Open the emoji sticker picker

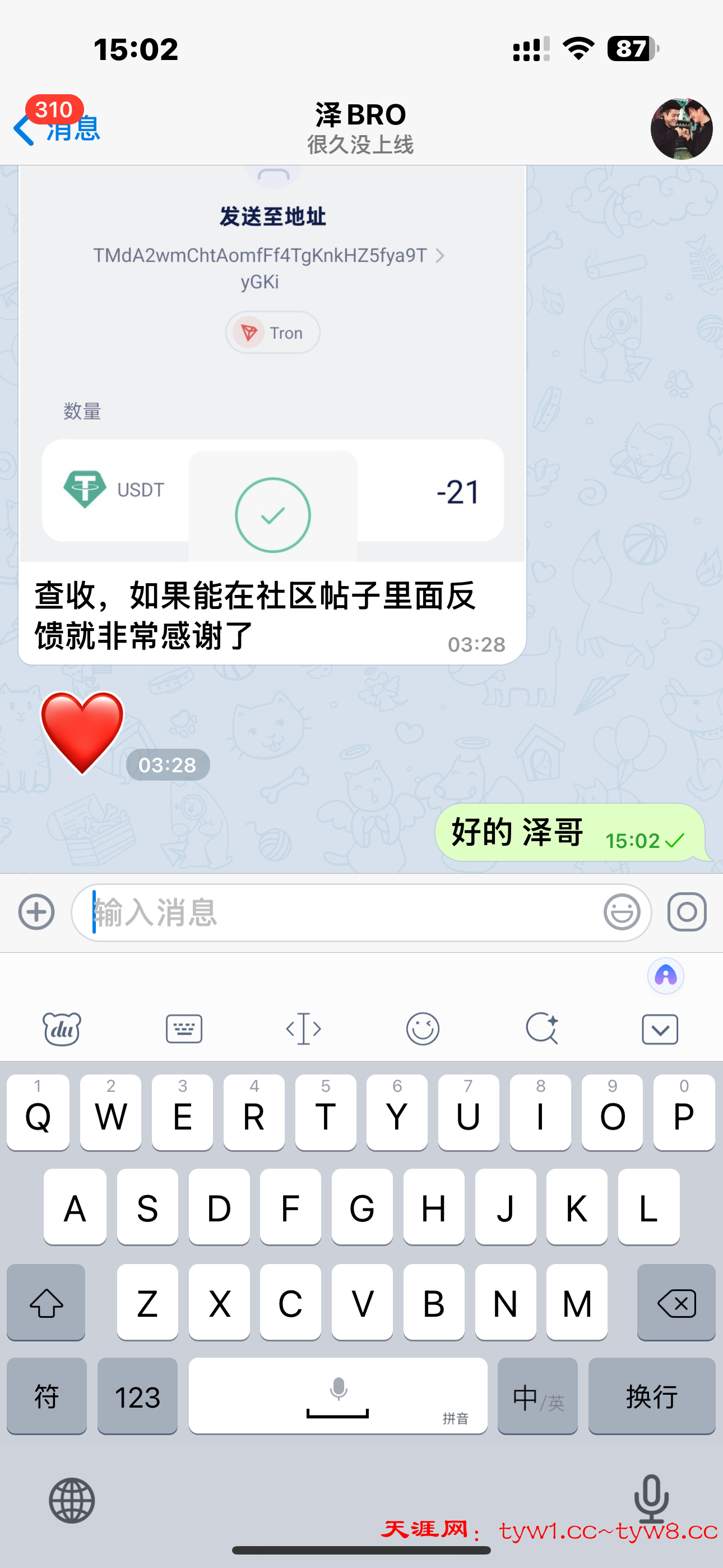pos(622,912)
